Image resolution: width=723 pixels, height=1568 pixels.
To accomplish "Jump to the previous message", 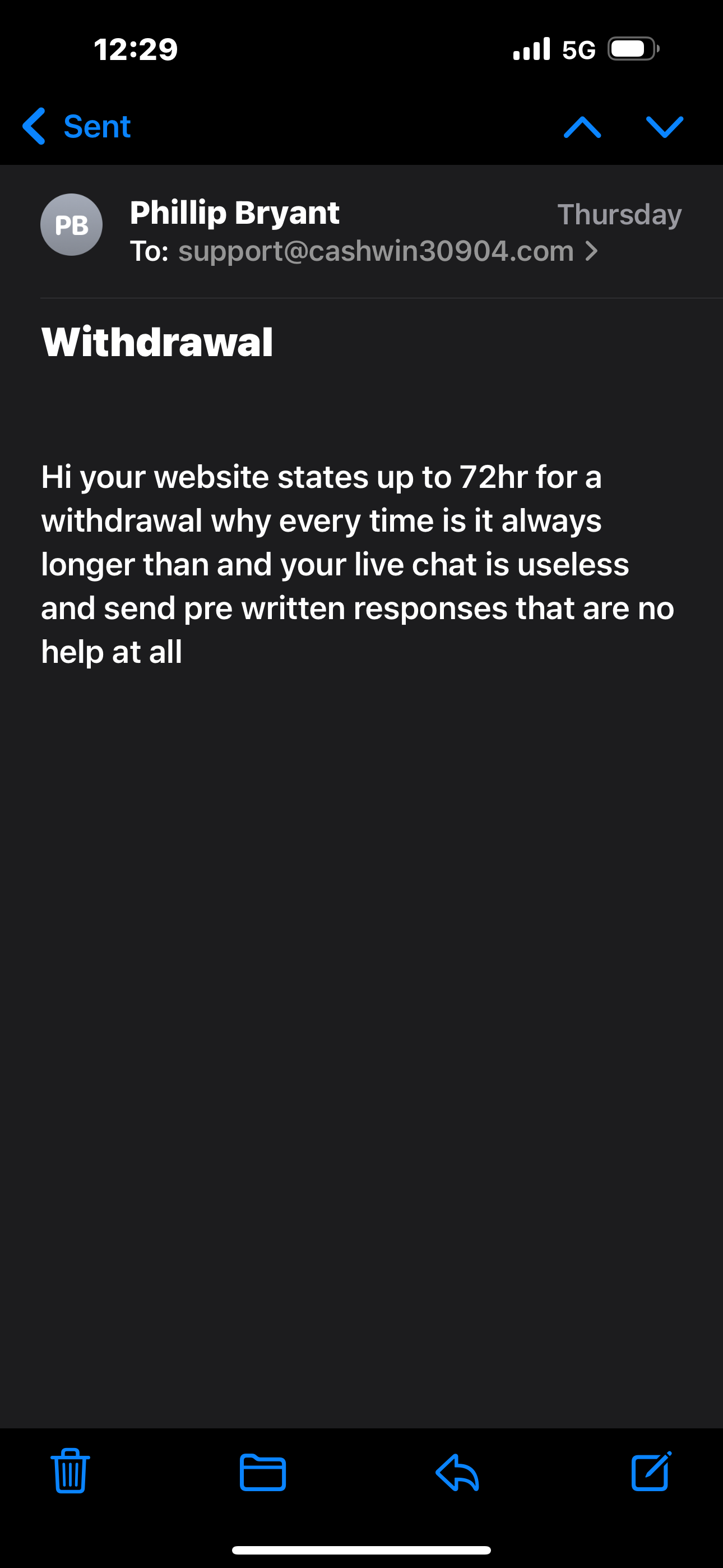I will point(582,127).
